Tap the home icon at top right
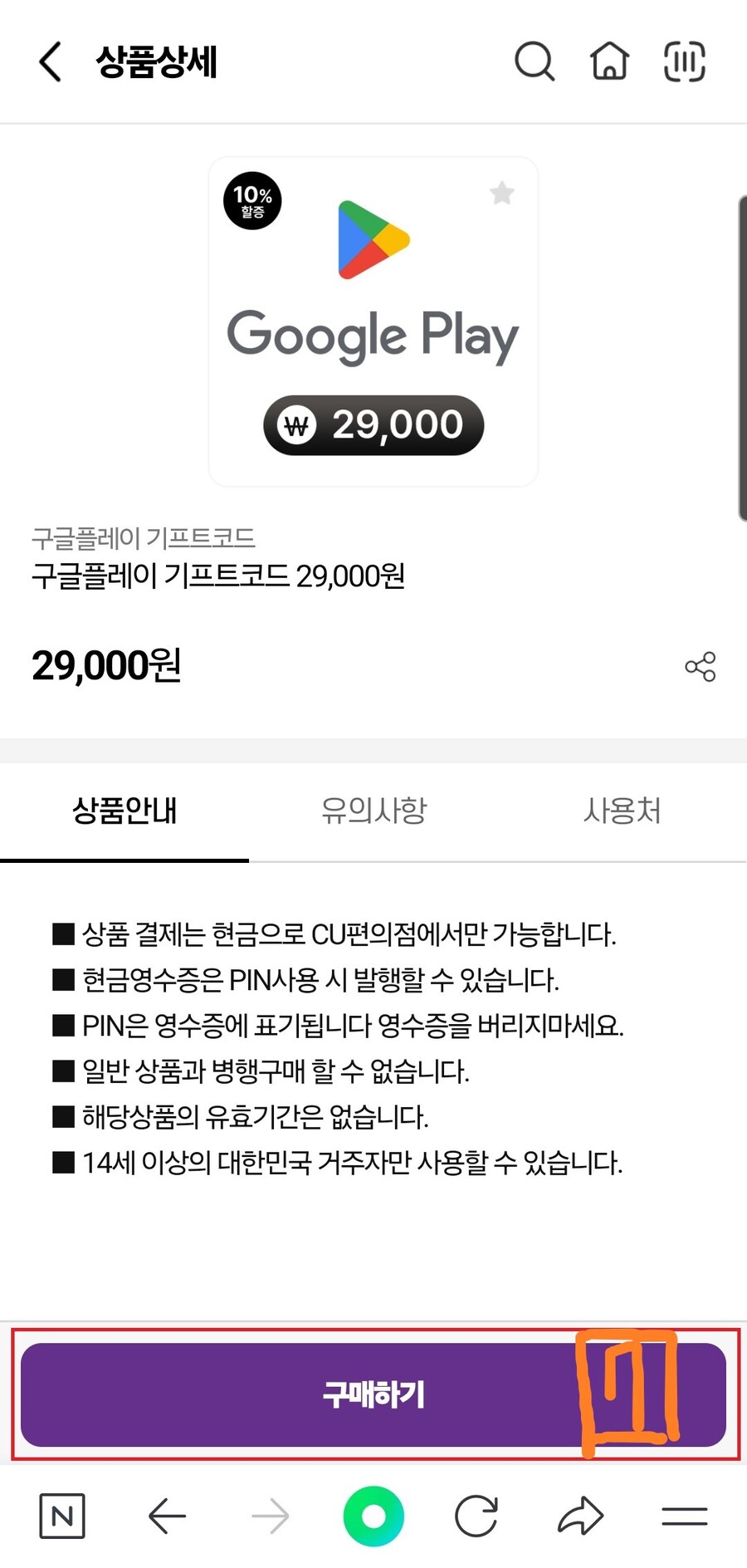 point(609,61)
